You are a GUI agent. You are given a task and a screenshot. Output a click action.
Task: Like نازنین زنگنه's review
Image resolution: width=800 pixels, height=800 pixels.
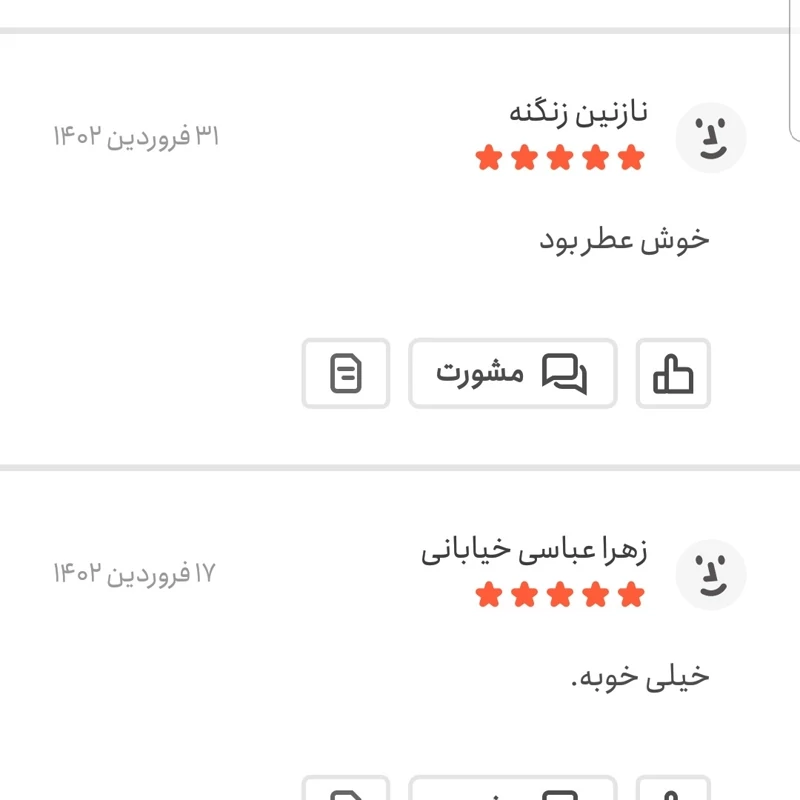tap(673, 374)
